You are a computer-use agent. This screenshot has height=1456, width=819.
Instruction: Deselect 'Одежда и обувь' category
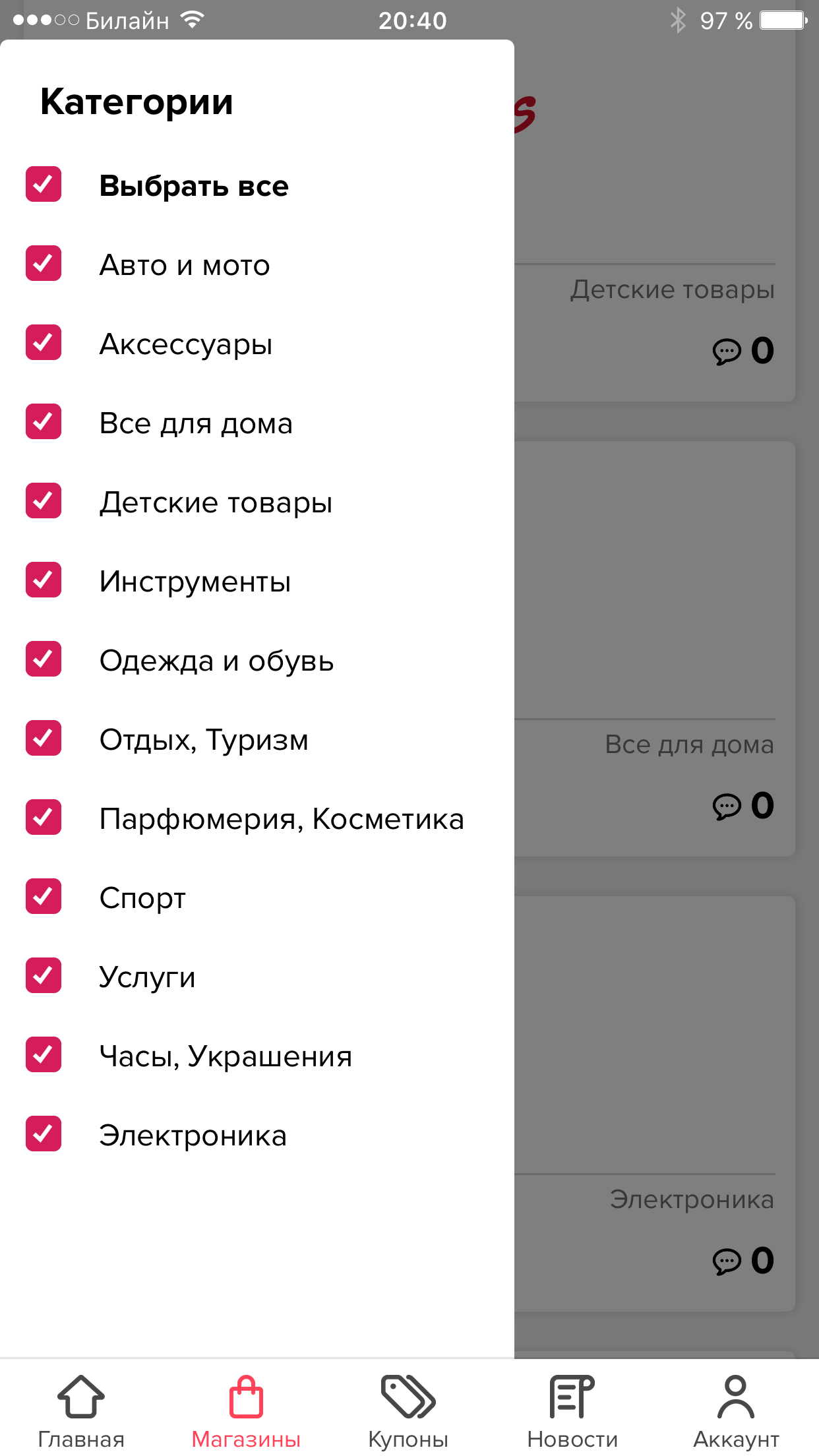click(44, 659)
